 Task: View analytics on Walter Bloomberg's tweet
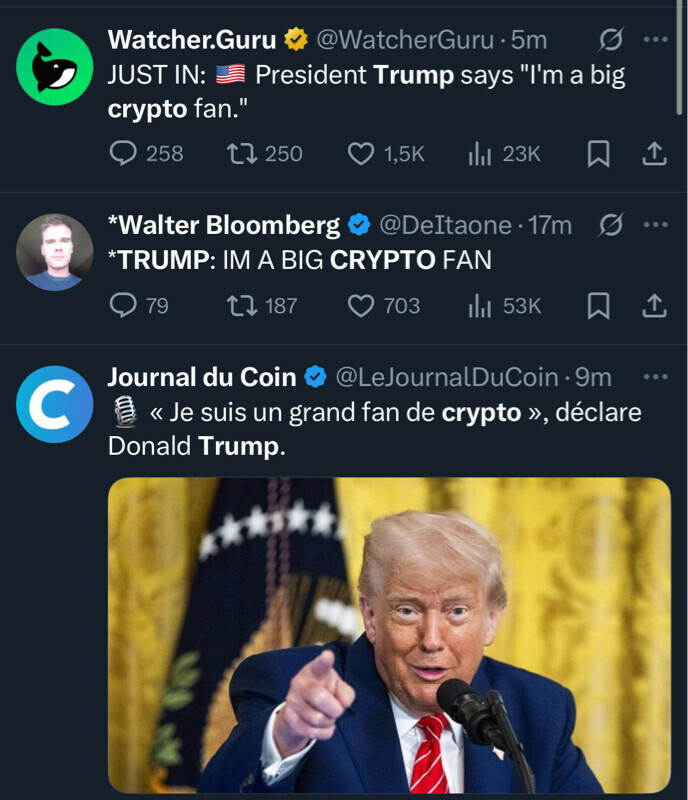(480, 306)
